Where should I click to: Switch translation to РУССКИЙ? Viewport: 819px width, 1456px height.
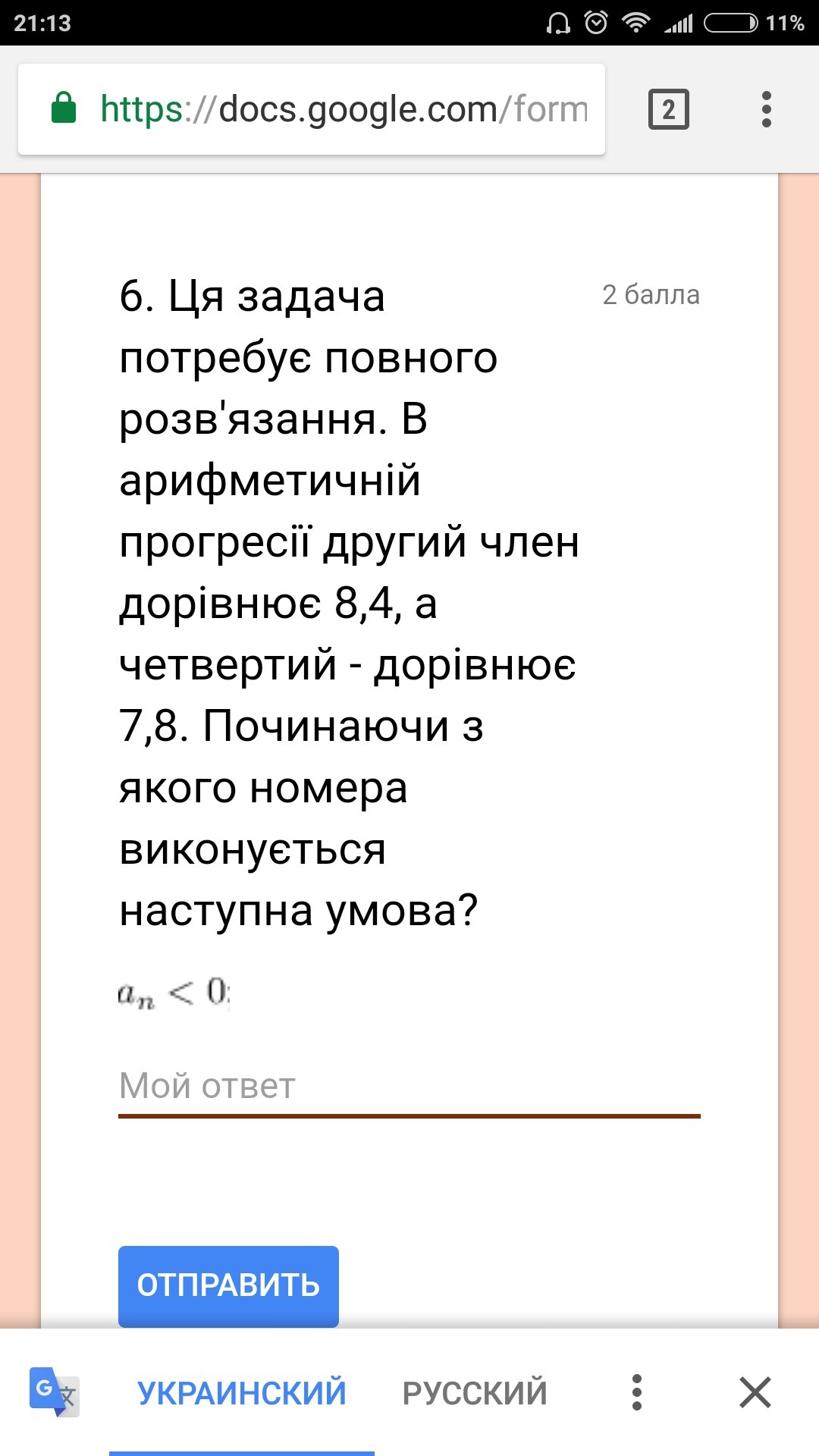pos(475,1392)
